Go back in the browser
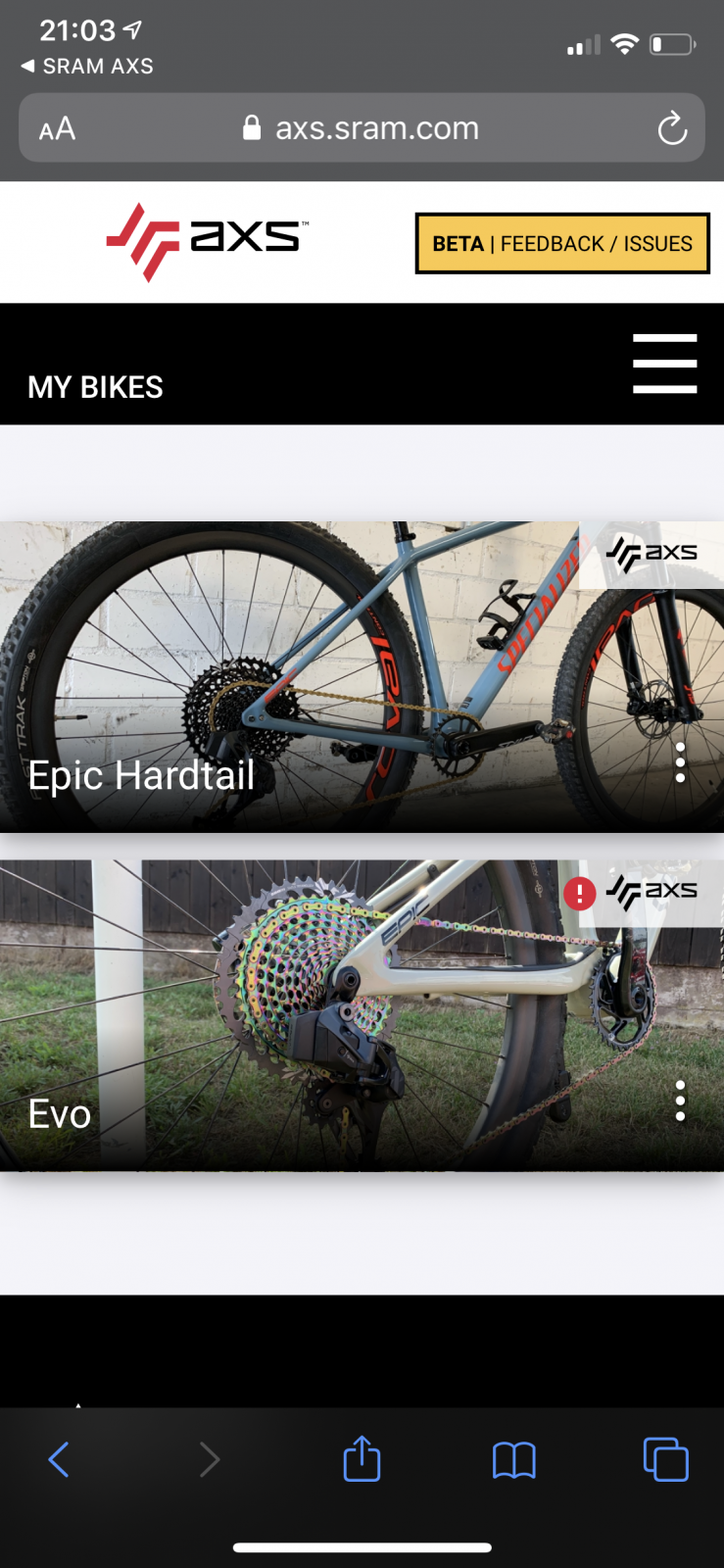The image size is (724, 1568). 59,1459
